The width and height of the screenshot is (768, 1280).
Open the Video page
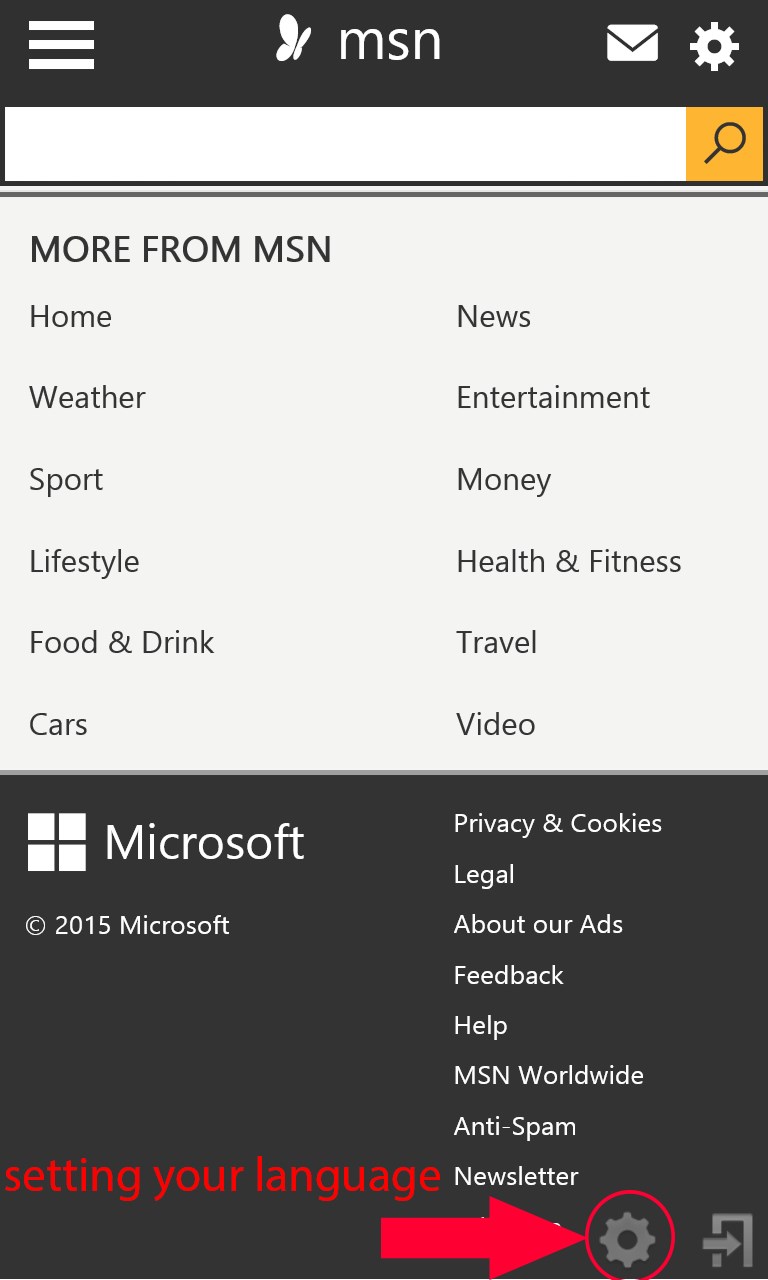point(495,724)
